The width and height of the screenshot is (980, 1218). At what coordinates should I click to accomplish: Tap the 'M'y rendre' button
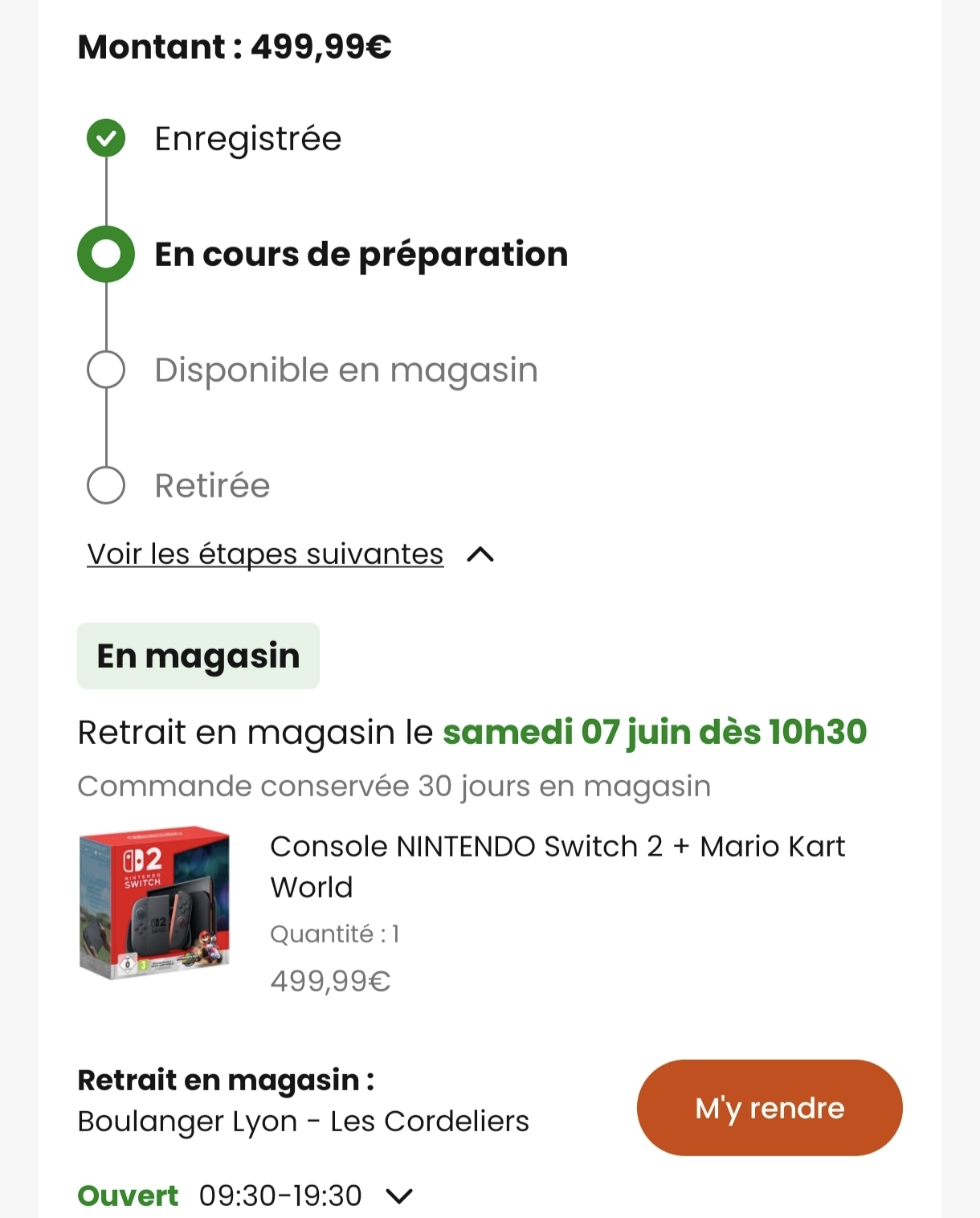point(769,1108)
